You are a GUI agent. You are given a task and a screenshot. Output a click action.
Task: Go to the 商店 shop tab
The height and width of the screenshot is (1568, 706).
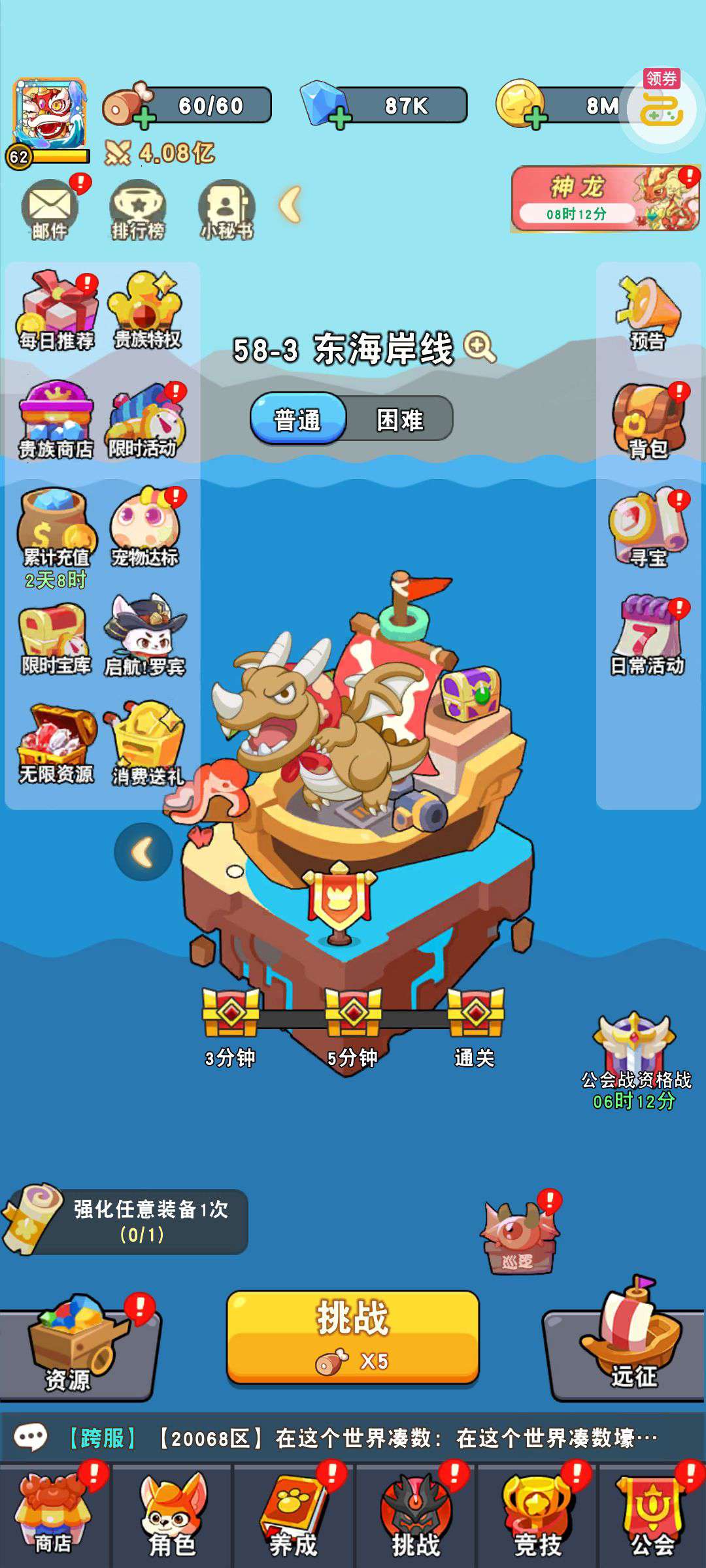click(x=54, y=1515)
